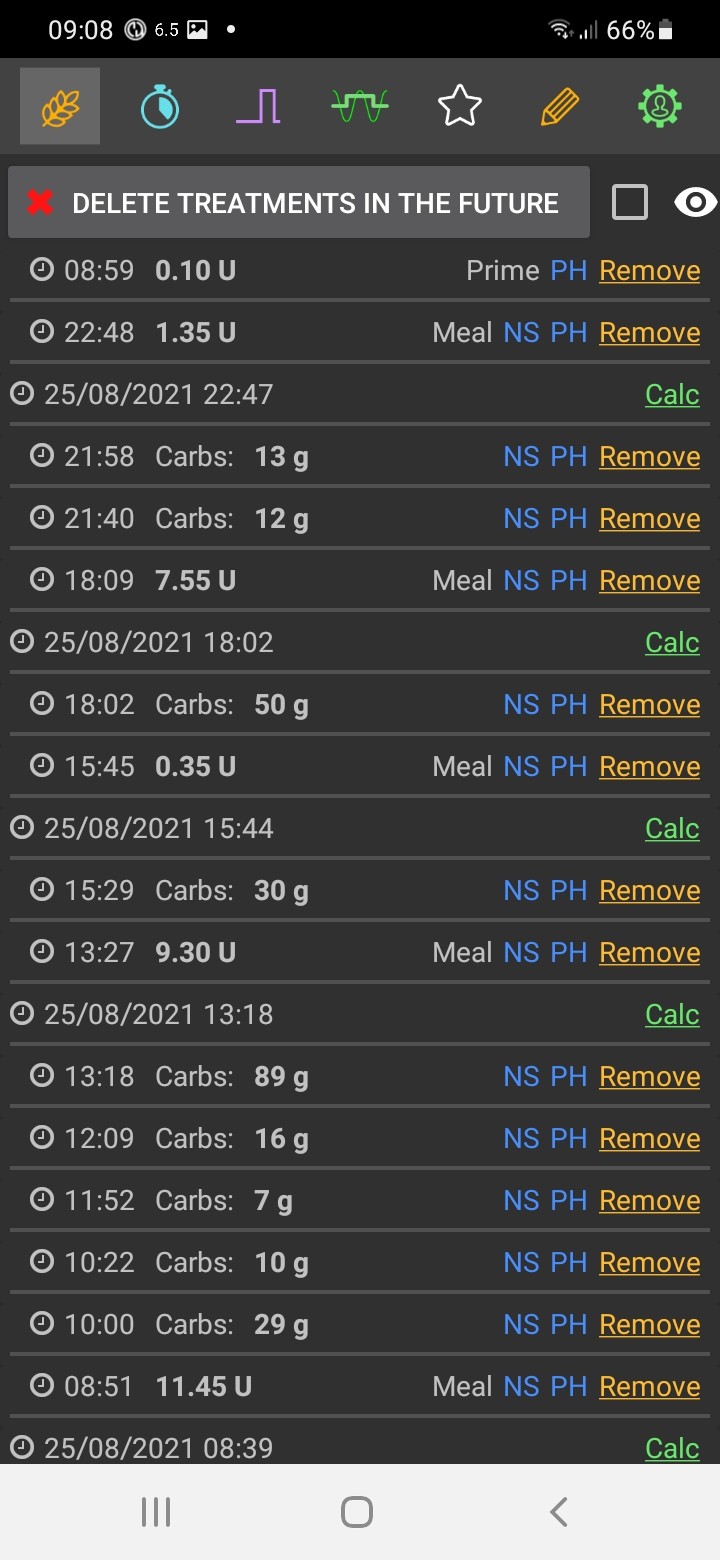Open temp targets via green wave icon
Viewport: 720px width, 1560px height.
(x=357, y=104)
